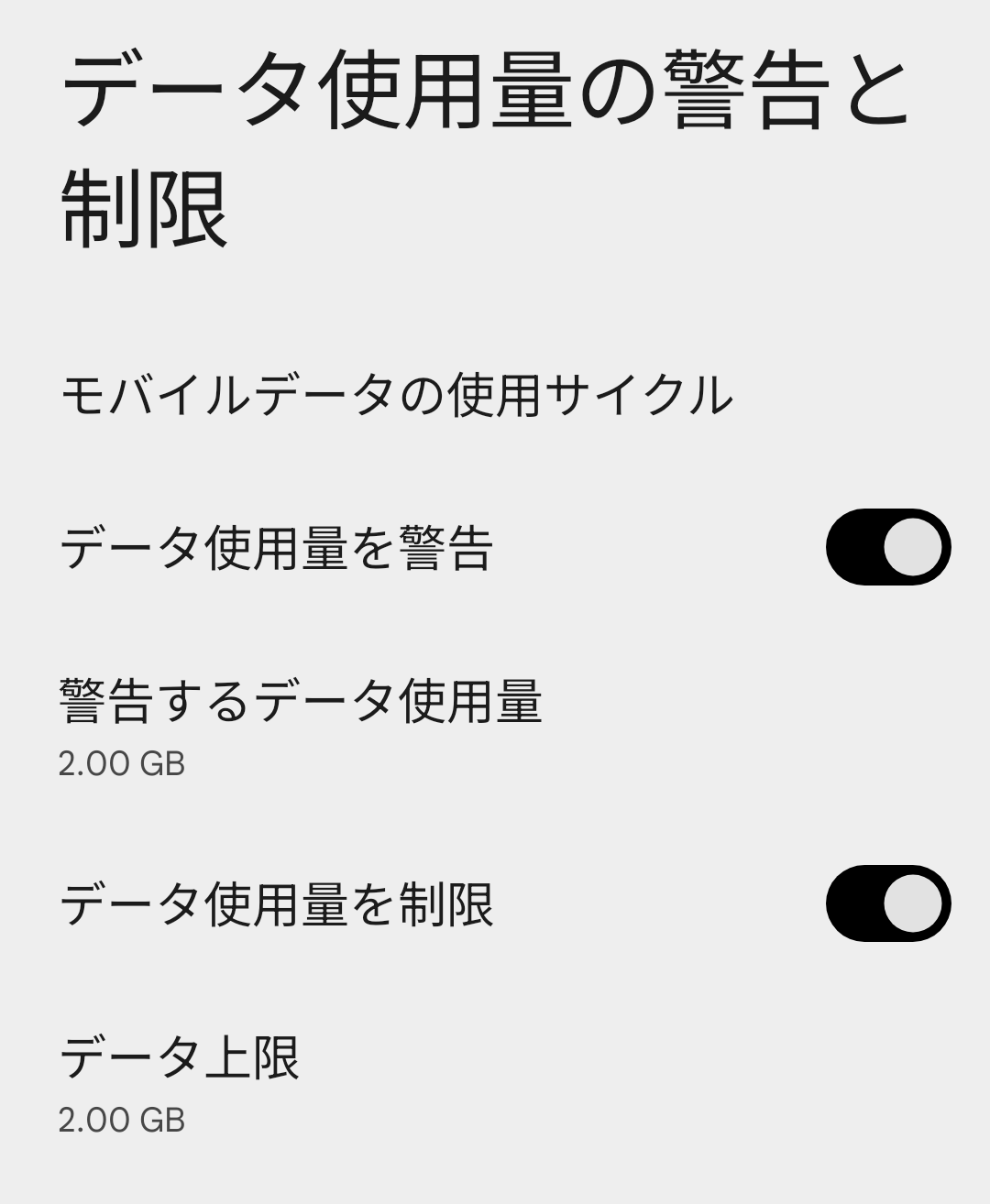Turn off データ使用量を警告 switch
Image resolution: width=990 pixels, height=1204 pixels.
coord(887,547)
